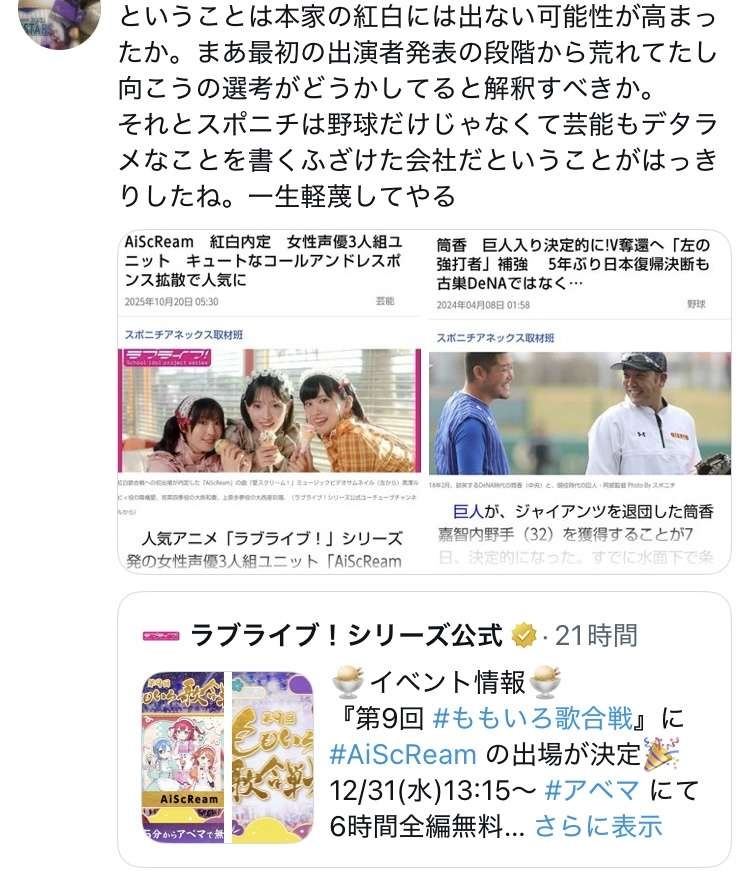This screenshot has height=871, width=750.
Task: Open the tweet author's profile avatar
Action: 58,22
